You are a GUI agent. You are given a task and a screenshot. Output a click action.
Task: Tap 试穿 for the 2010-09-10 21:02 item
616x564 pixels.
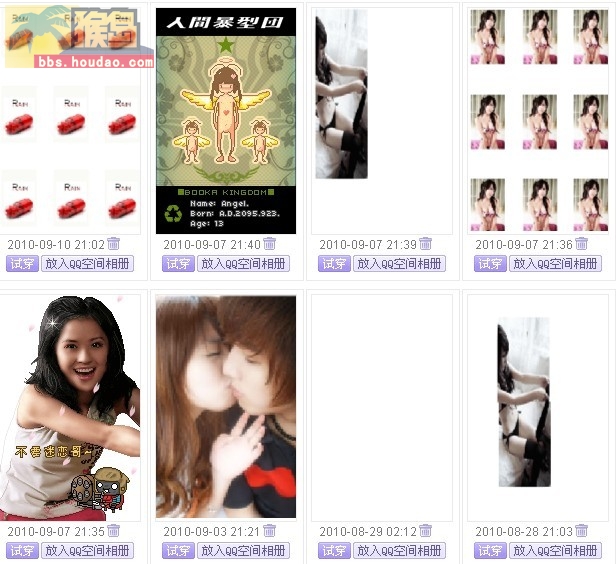point(22,264)
